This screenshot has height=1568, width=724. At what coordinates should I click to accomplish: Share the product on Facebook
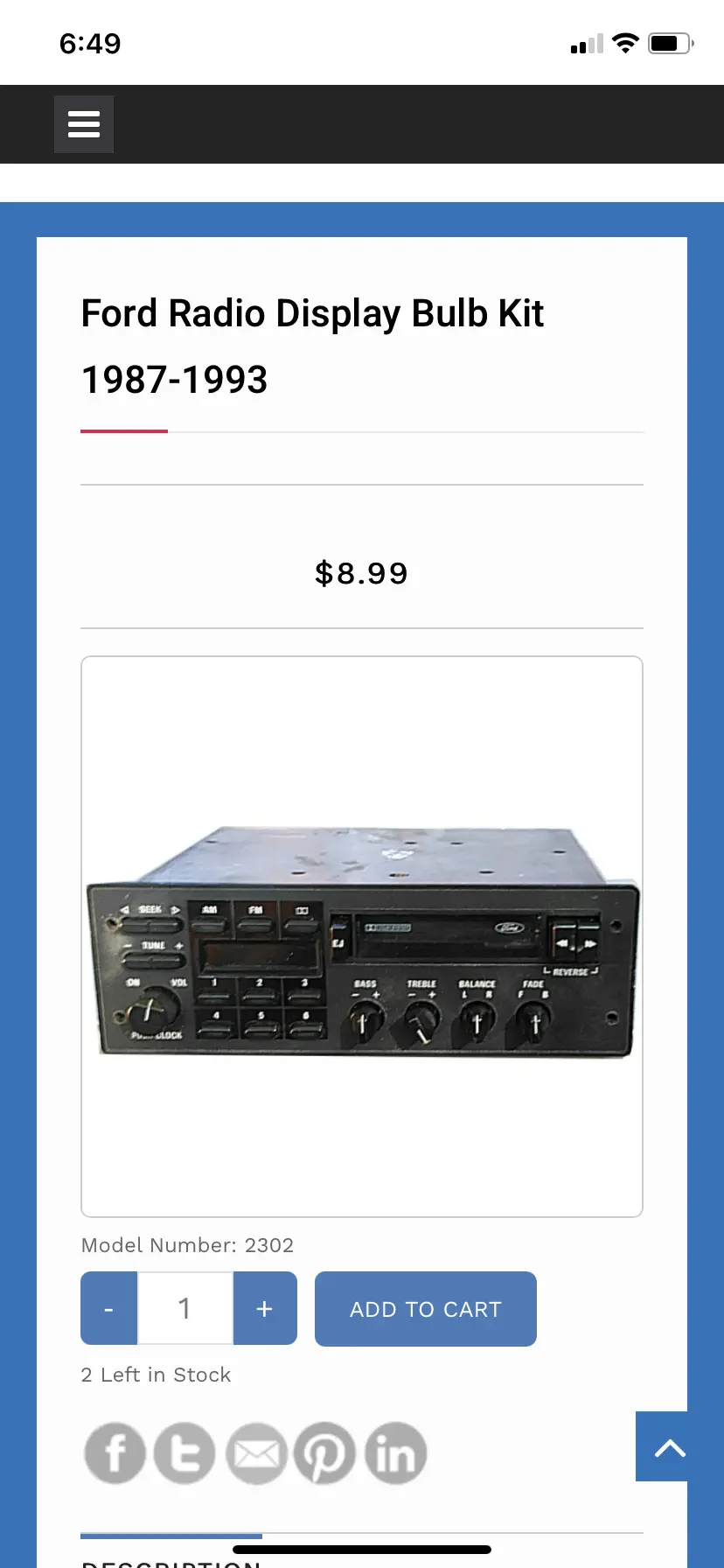tap(115, 1453)
